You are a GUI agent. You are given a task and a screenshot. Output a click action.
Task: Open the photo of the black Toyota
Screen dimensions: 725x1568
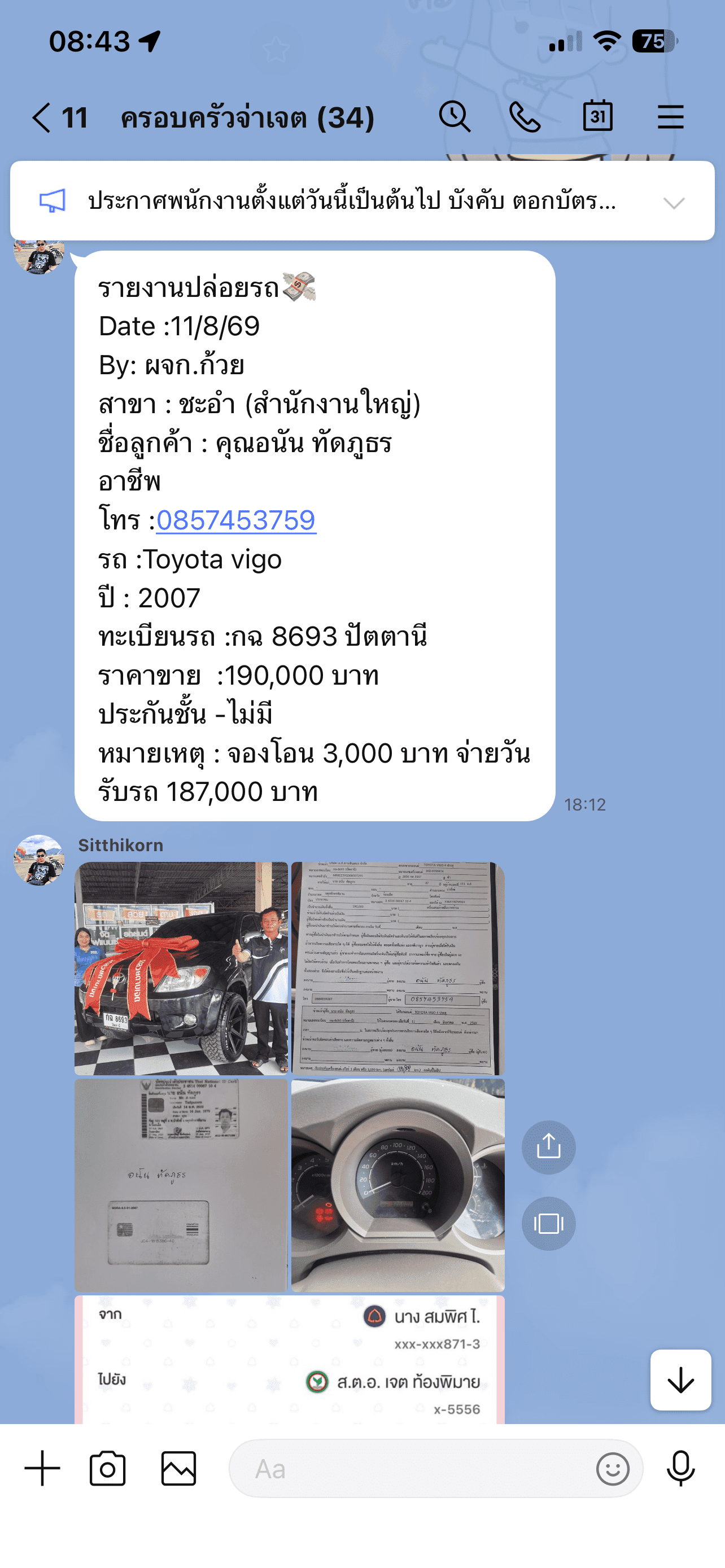[181, 968]
